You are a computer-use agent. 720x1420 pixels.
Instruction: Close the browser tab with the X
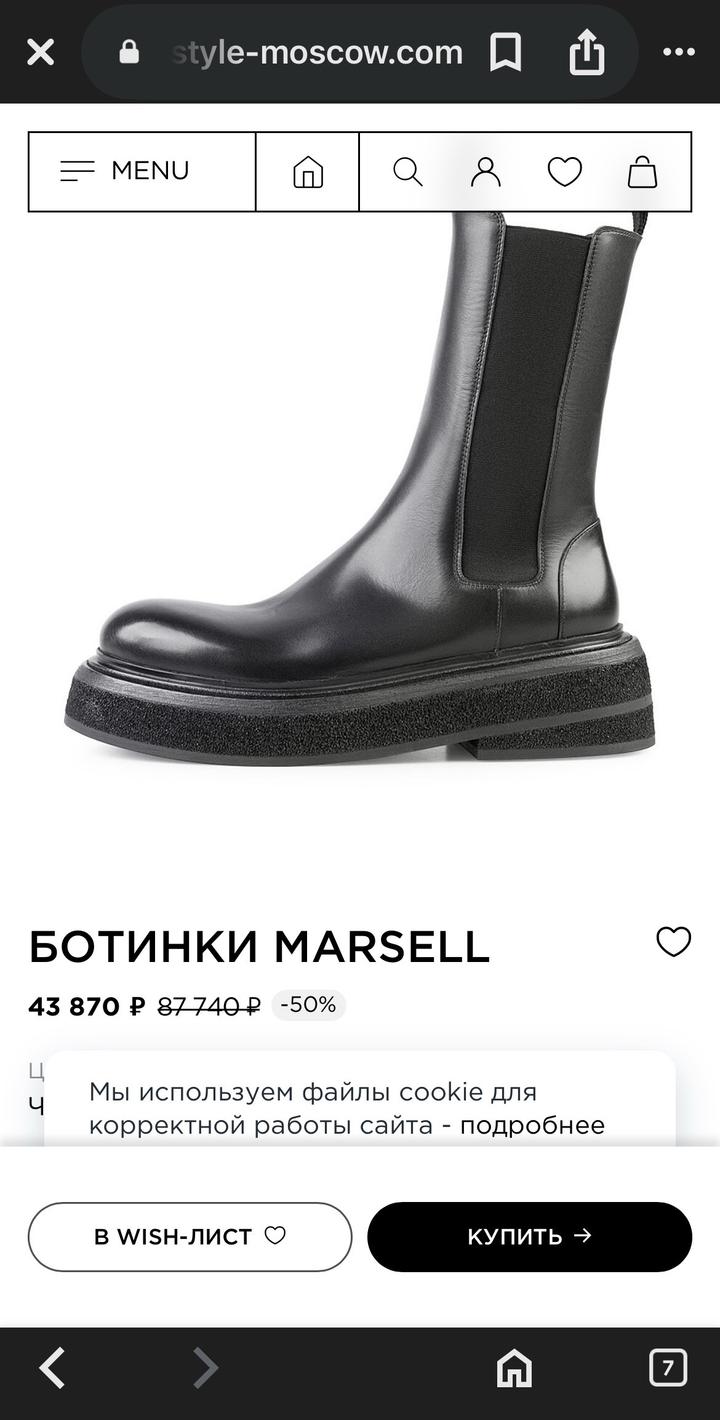pos(40,52)
